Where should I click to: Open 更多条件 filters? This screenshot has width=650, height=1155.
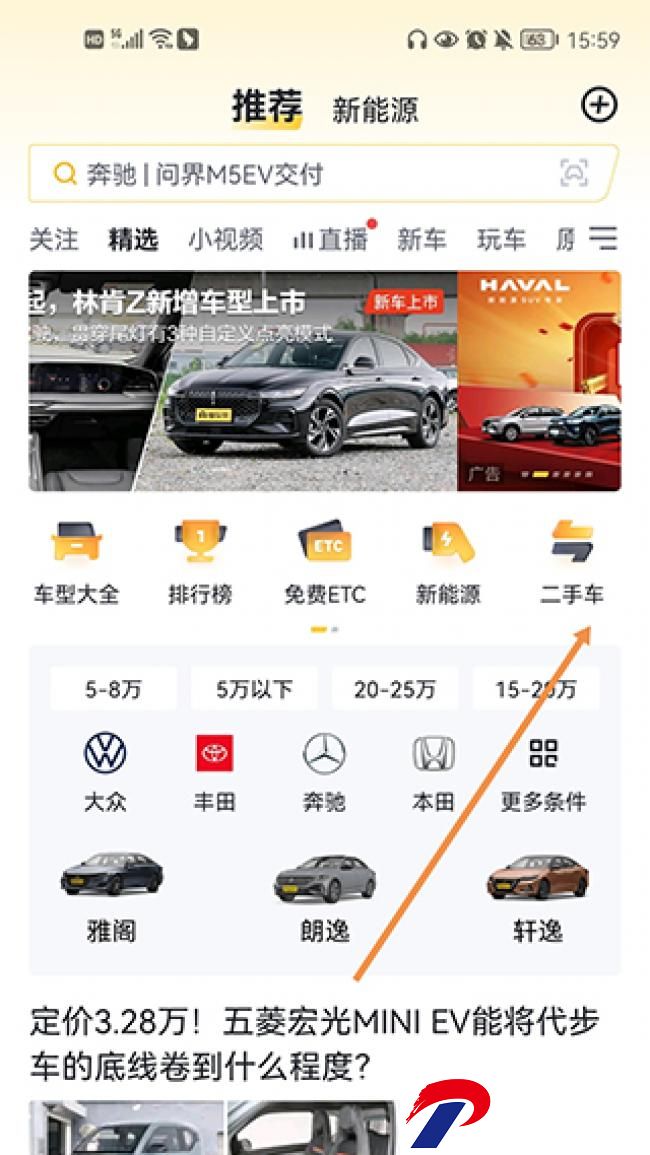pos(544,771)
